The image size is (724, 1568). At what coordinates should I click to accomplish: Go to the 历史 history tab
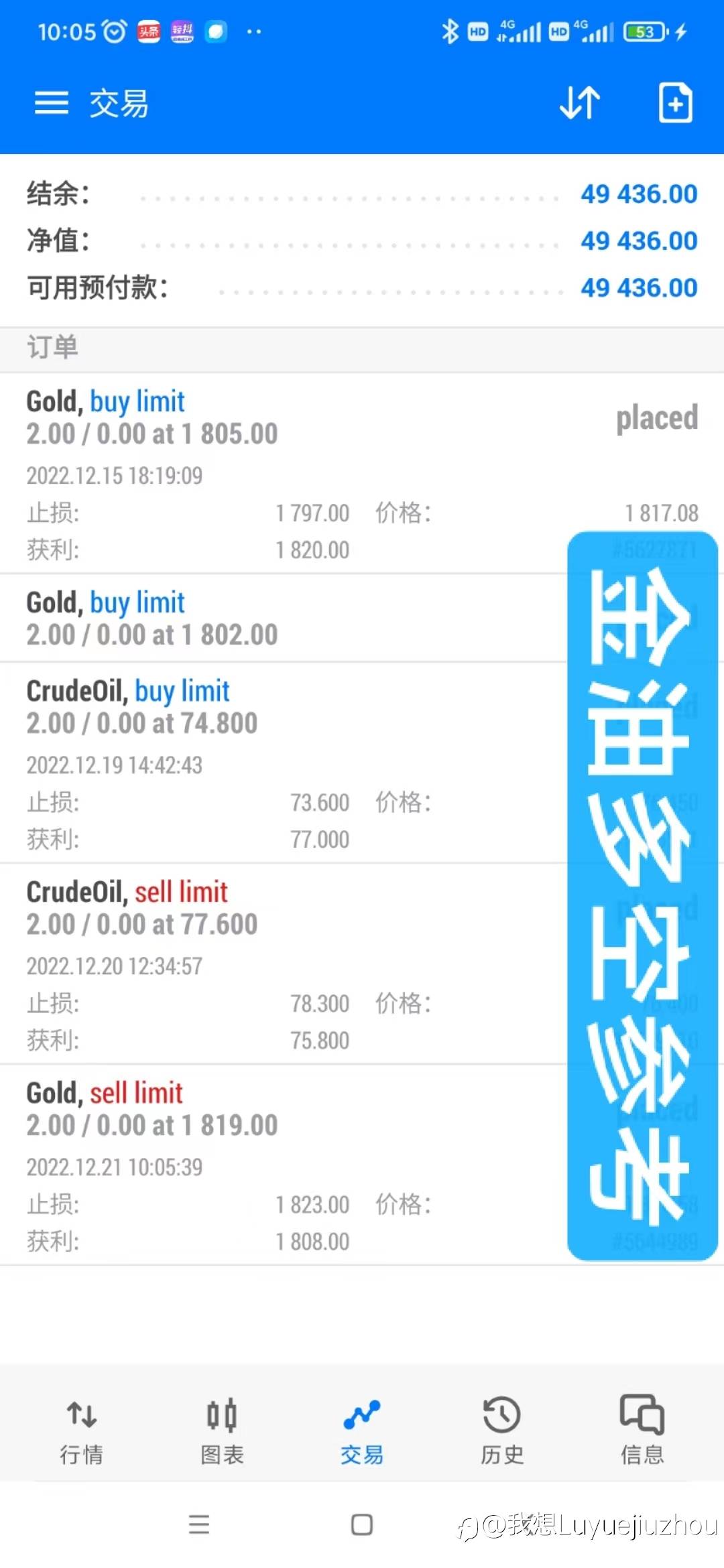(502, 1431)
